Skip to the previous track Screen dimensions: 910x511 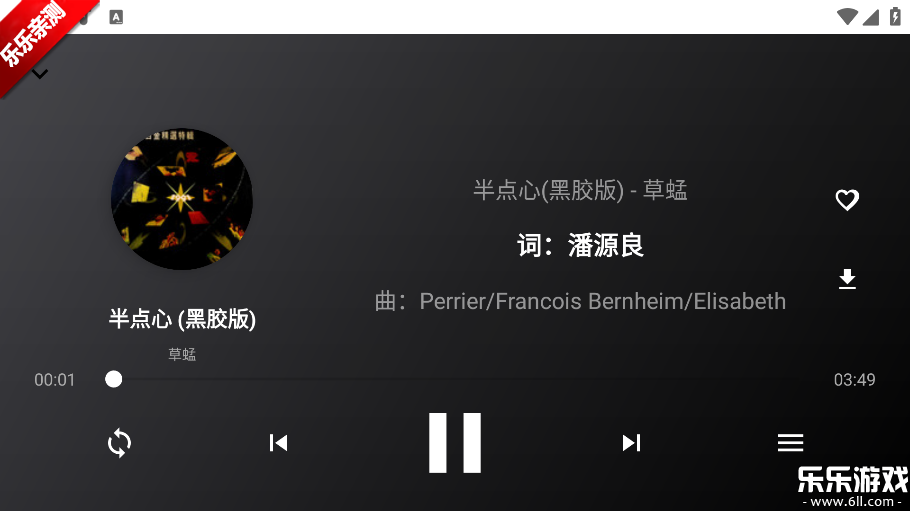point(278,442)
